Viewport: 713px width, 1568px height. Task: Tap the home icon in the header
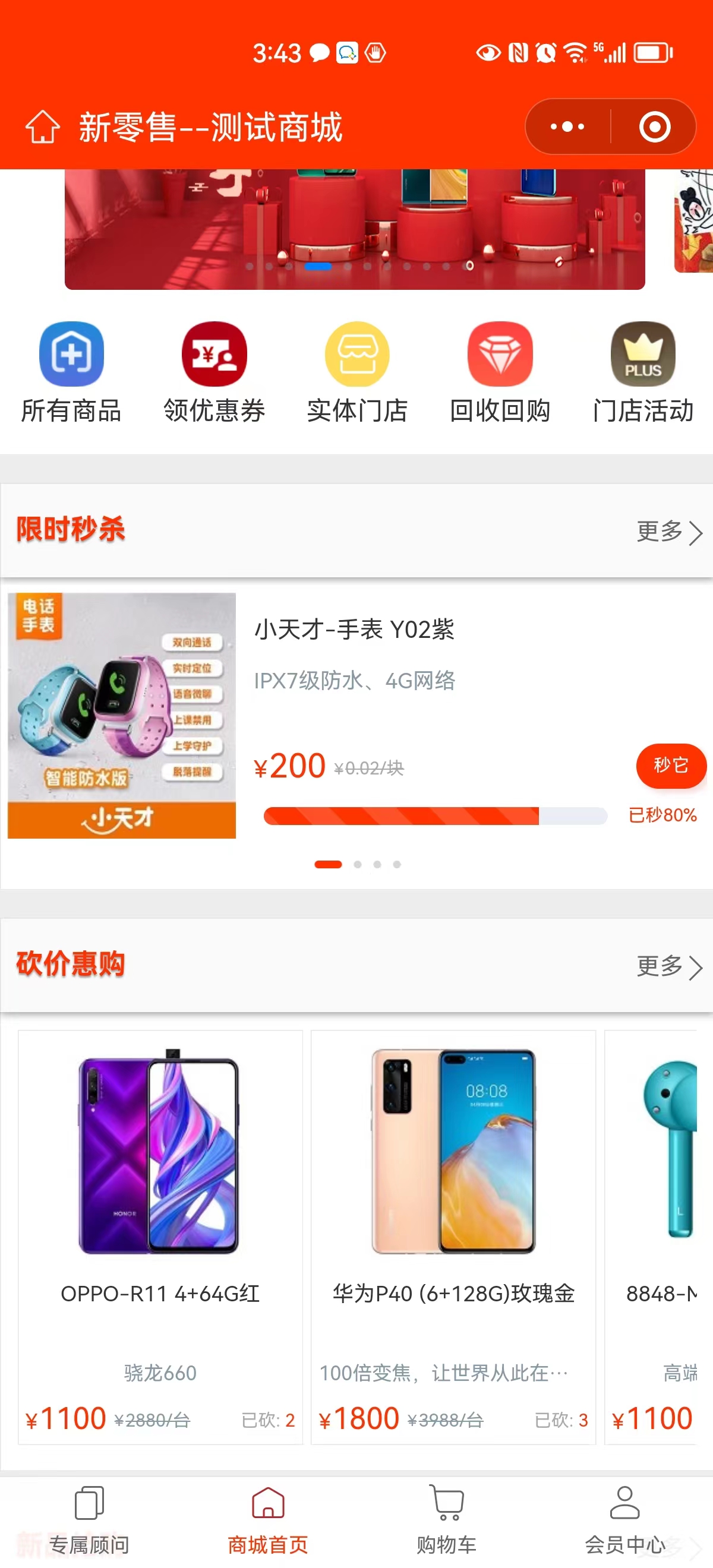click(x=43, y=127)
